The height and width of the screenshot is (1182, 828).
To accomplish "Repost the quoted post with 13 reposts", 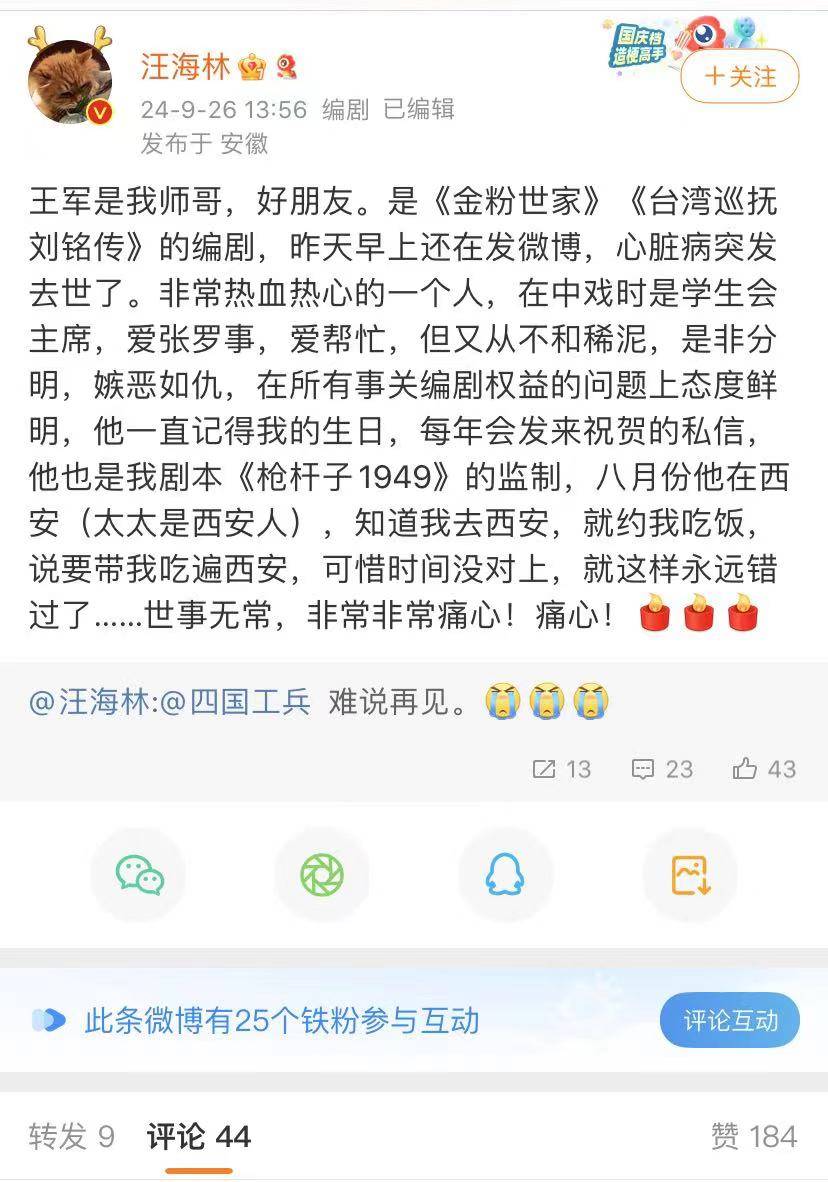I will (x=562, y=768).
